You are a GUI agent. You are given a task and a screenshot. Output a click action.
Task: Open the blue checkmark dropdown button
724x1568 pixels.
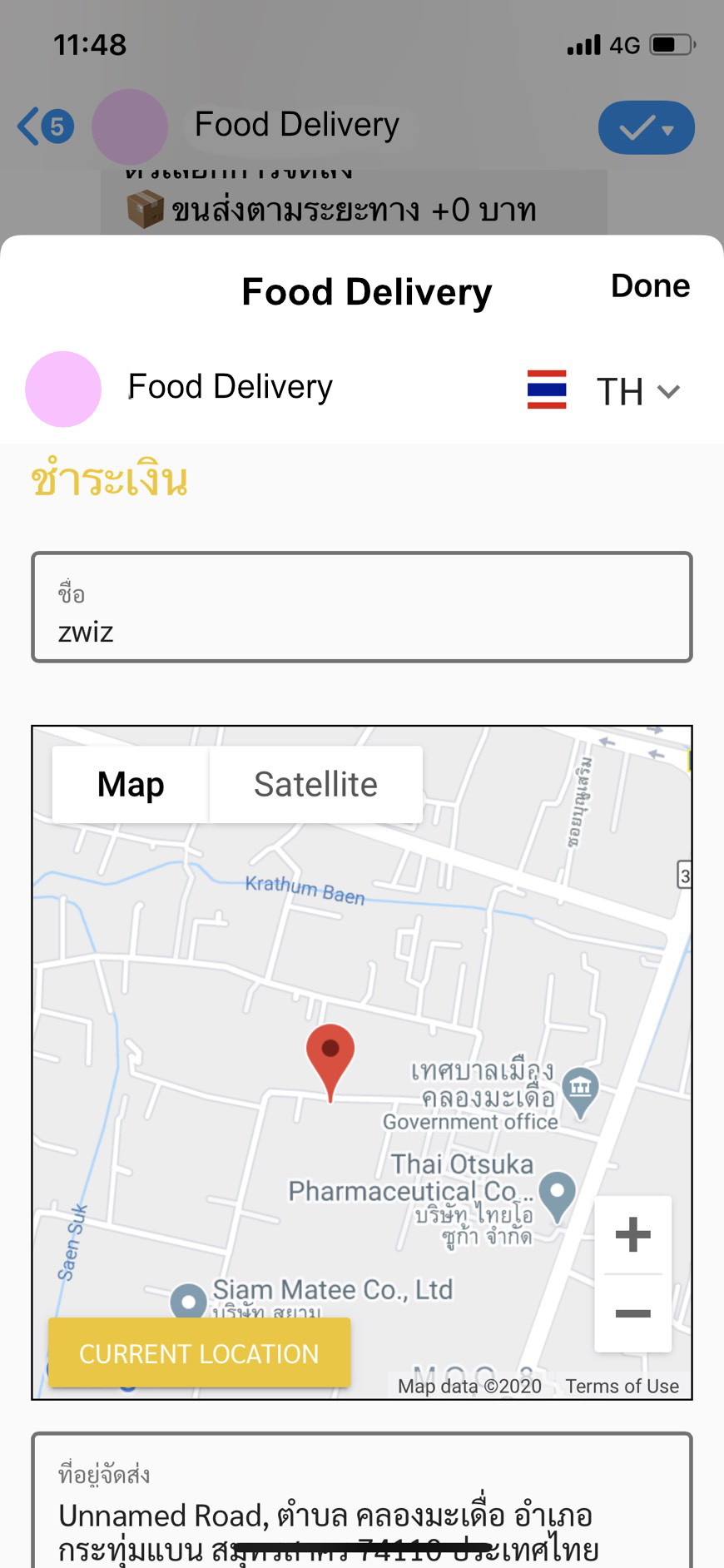coord(647,127)
